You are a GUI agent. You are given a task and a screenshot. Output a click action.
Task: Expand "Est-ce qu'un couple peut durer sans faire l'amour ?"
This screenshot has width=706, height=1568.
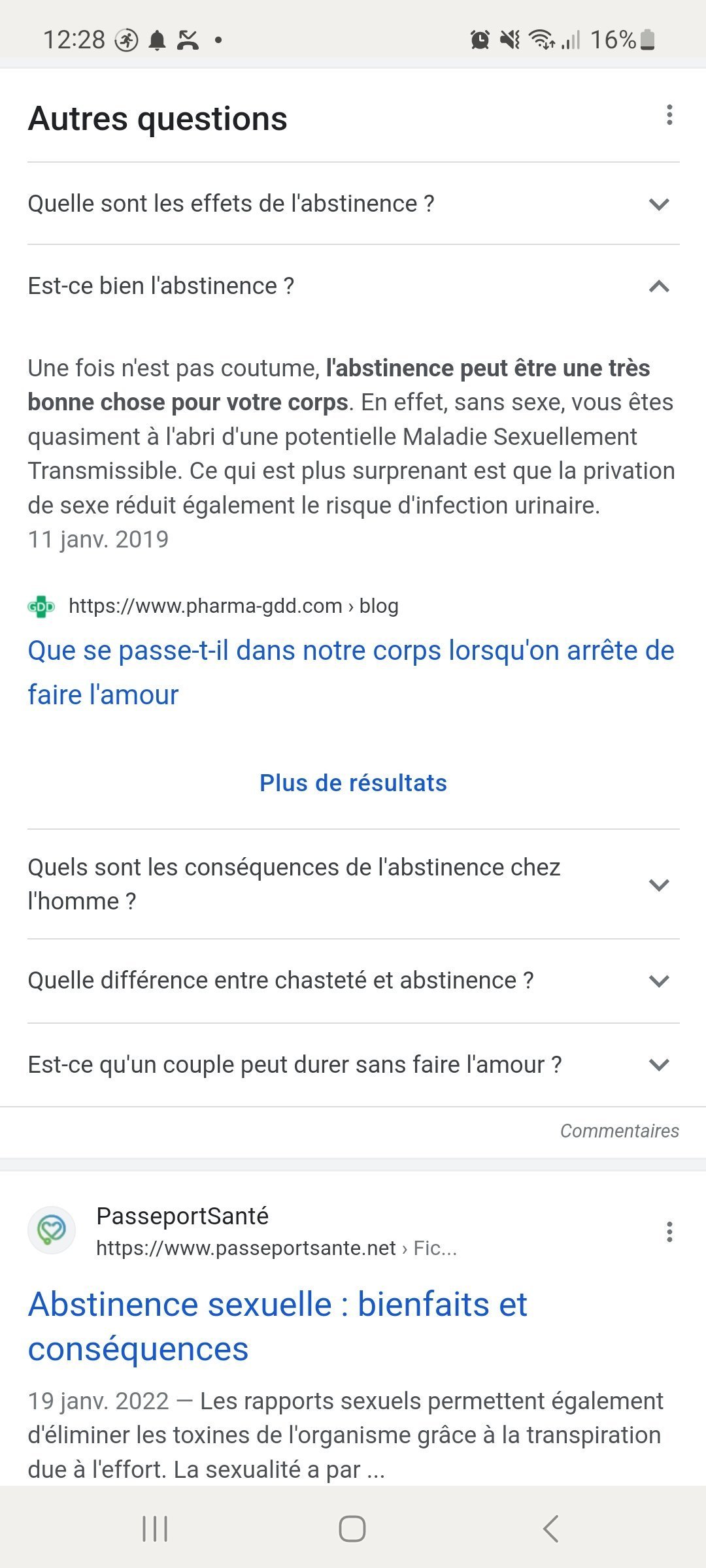353,1065
